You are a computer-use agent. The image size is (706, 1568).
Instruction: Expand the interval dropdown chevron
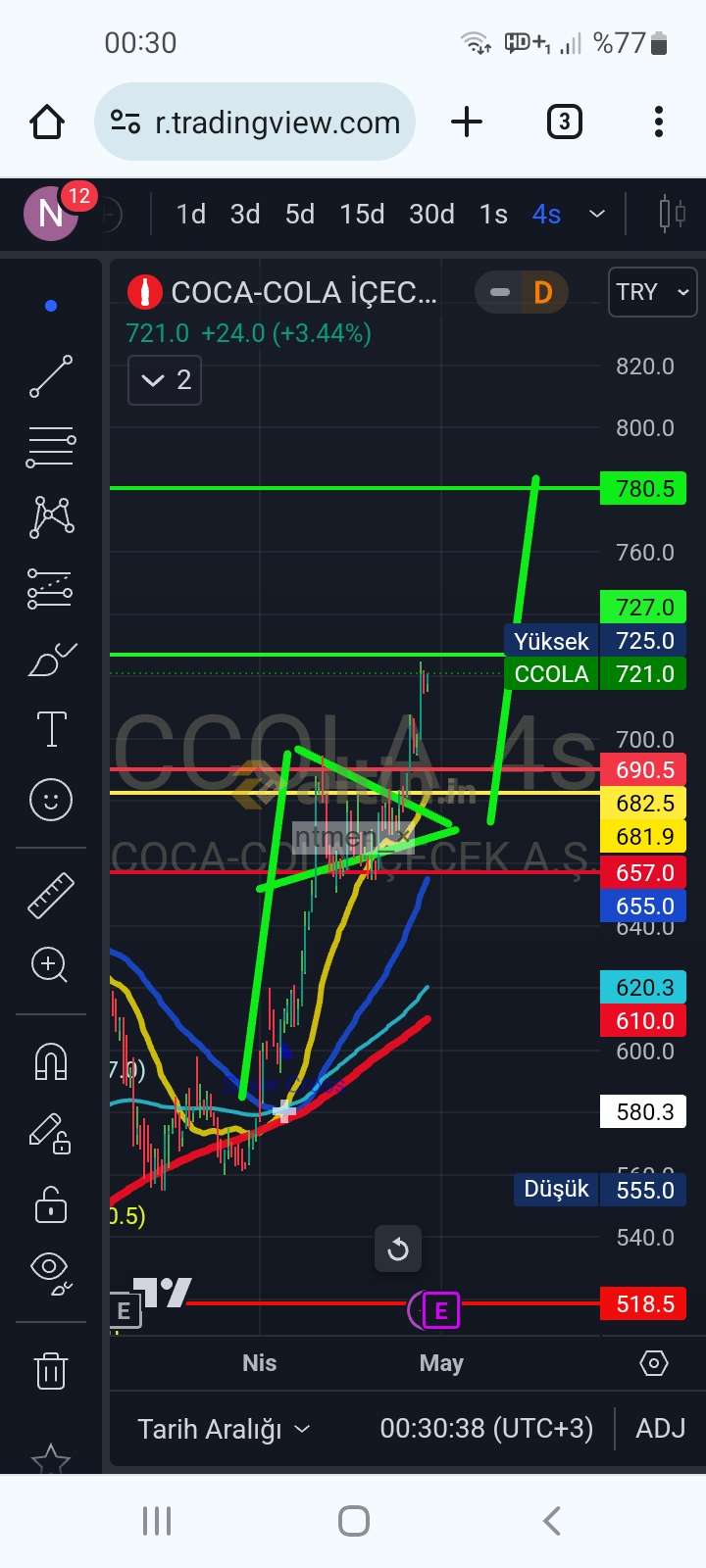tap(597, 214)
